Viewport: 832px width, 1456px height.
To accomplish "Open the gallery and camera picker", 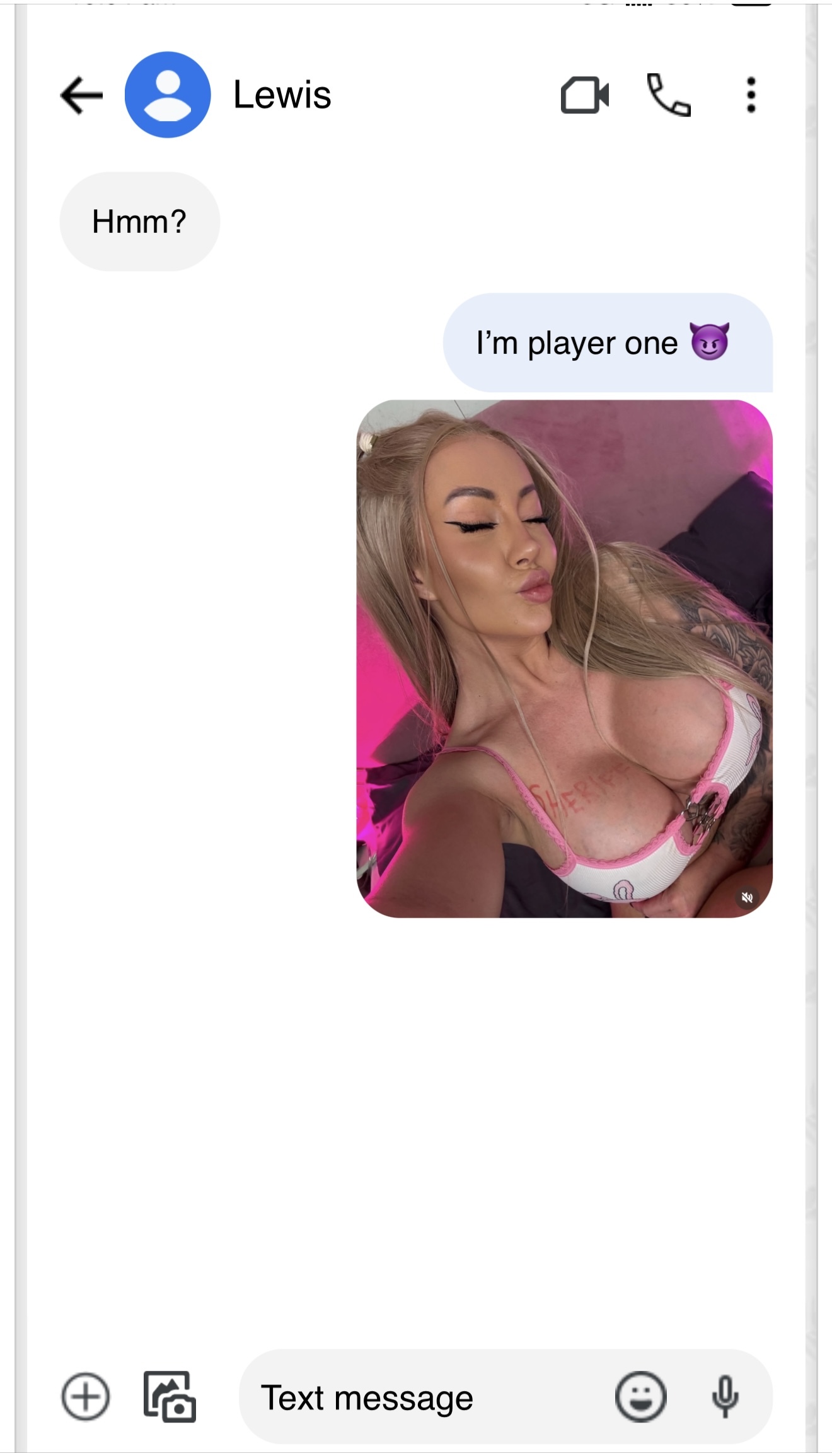I will [x=170, y=1396].
